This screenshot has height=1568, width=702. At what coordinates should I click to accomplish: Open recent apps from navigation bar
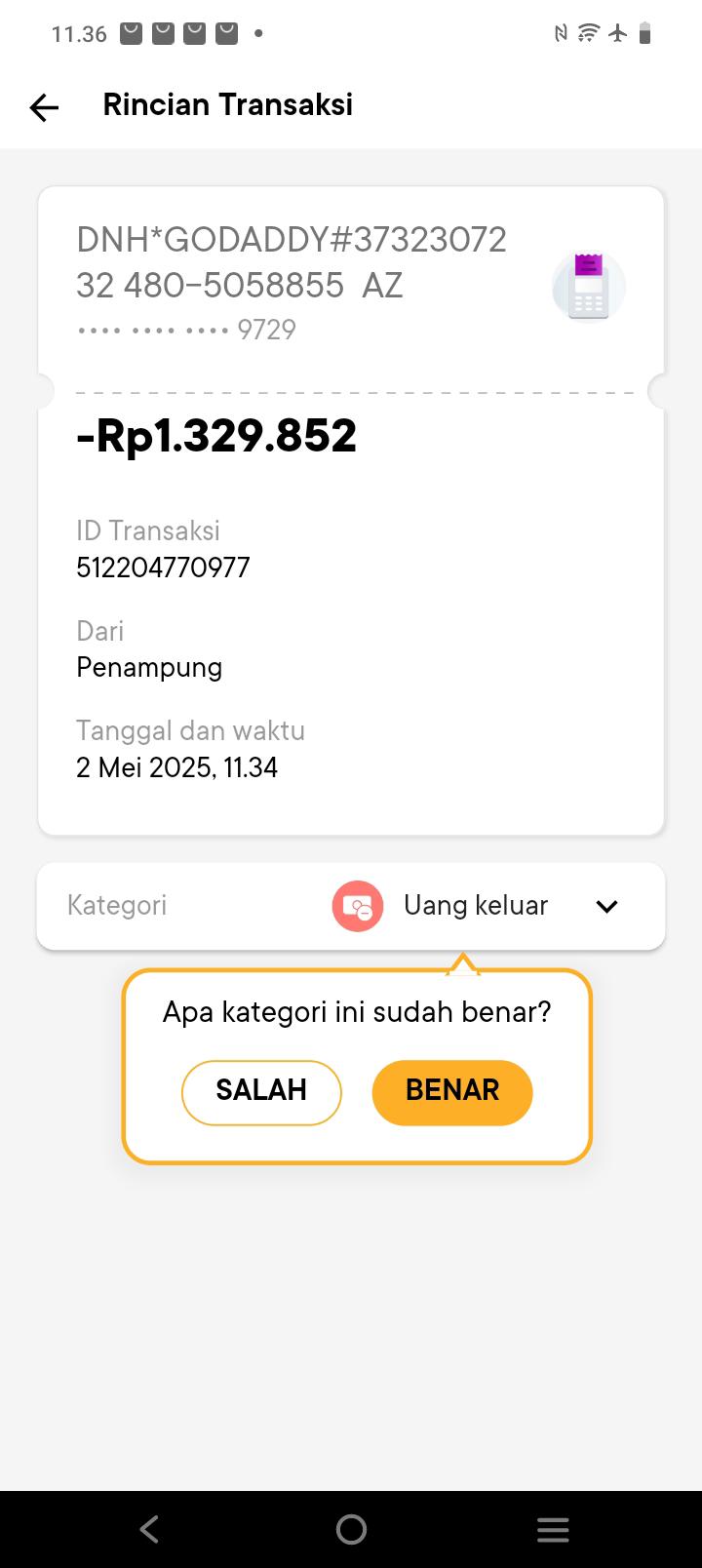pos(552,1529)
